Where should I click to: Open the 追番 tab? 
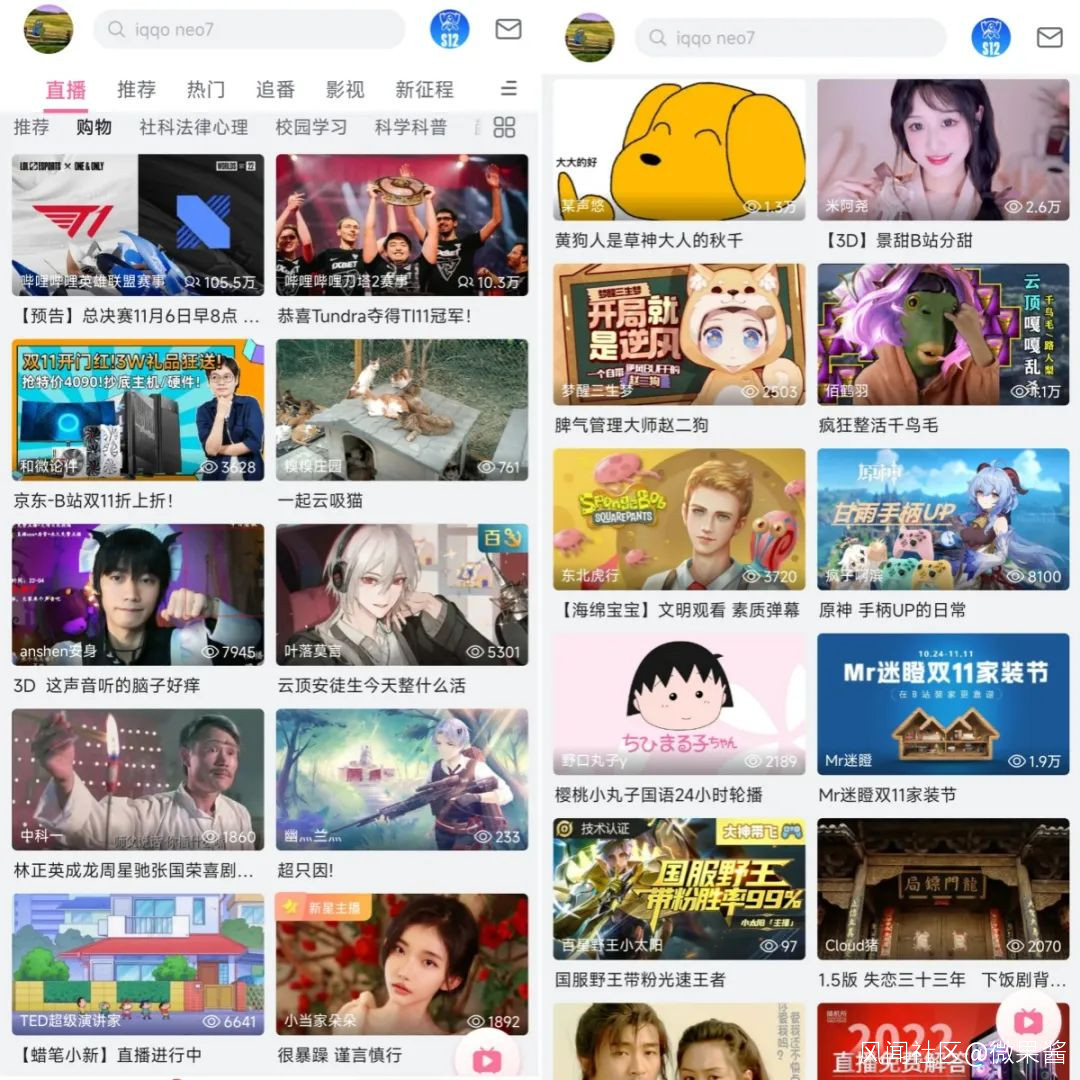click(x=275, y=89)
